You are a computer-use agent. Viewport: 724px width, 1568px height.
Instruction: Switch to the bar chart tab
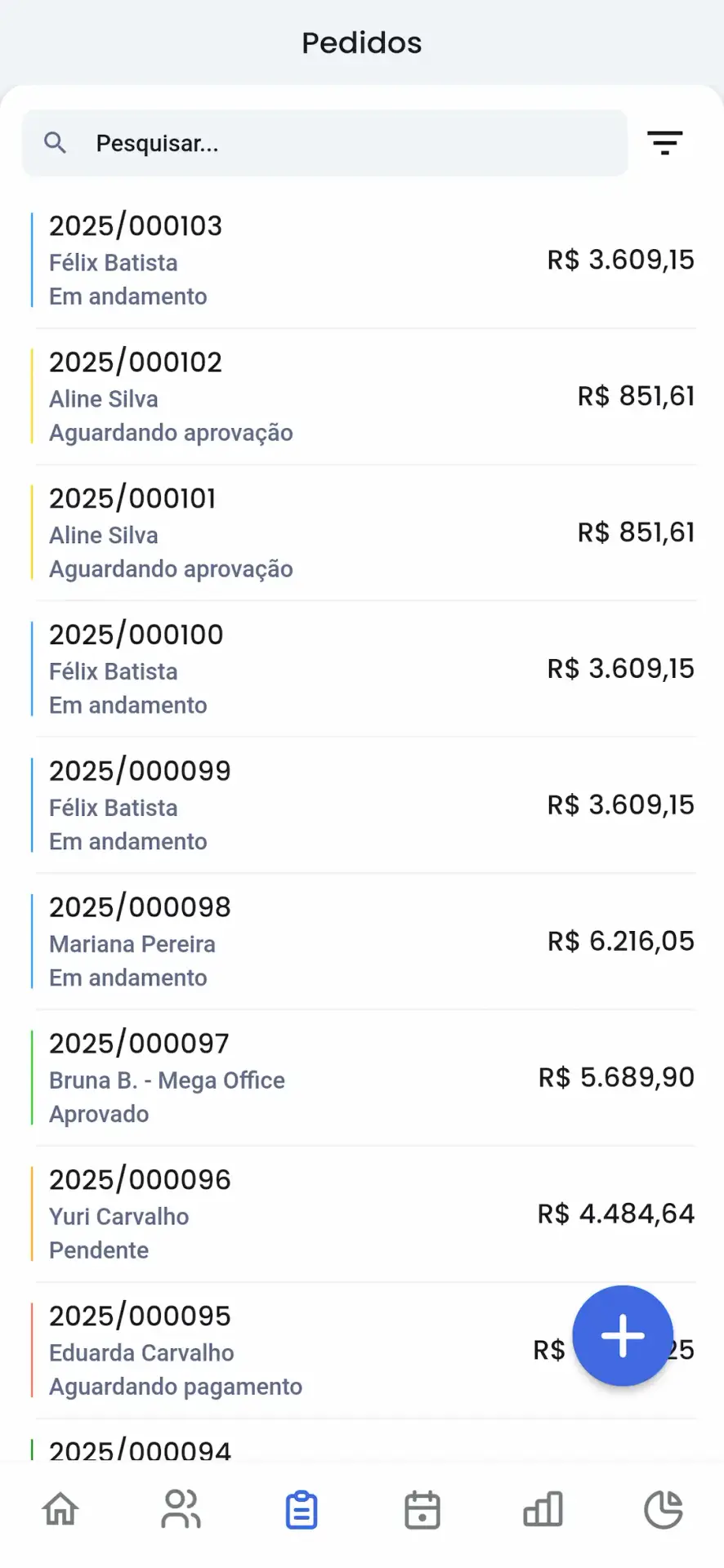[x=543, y=1509]
